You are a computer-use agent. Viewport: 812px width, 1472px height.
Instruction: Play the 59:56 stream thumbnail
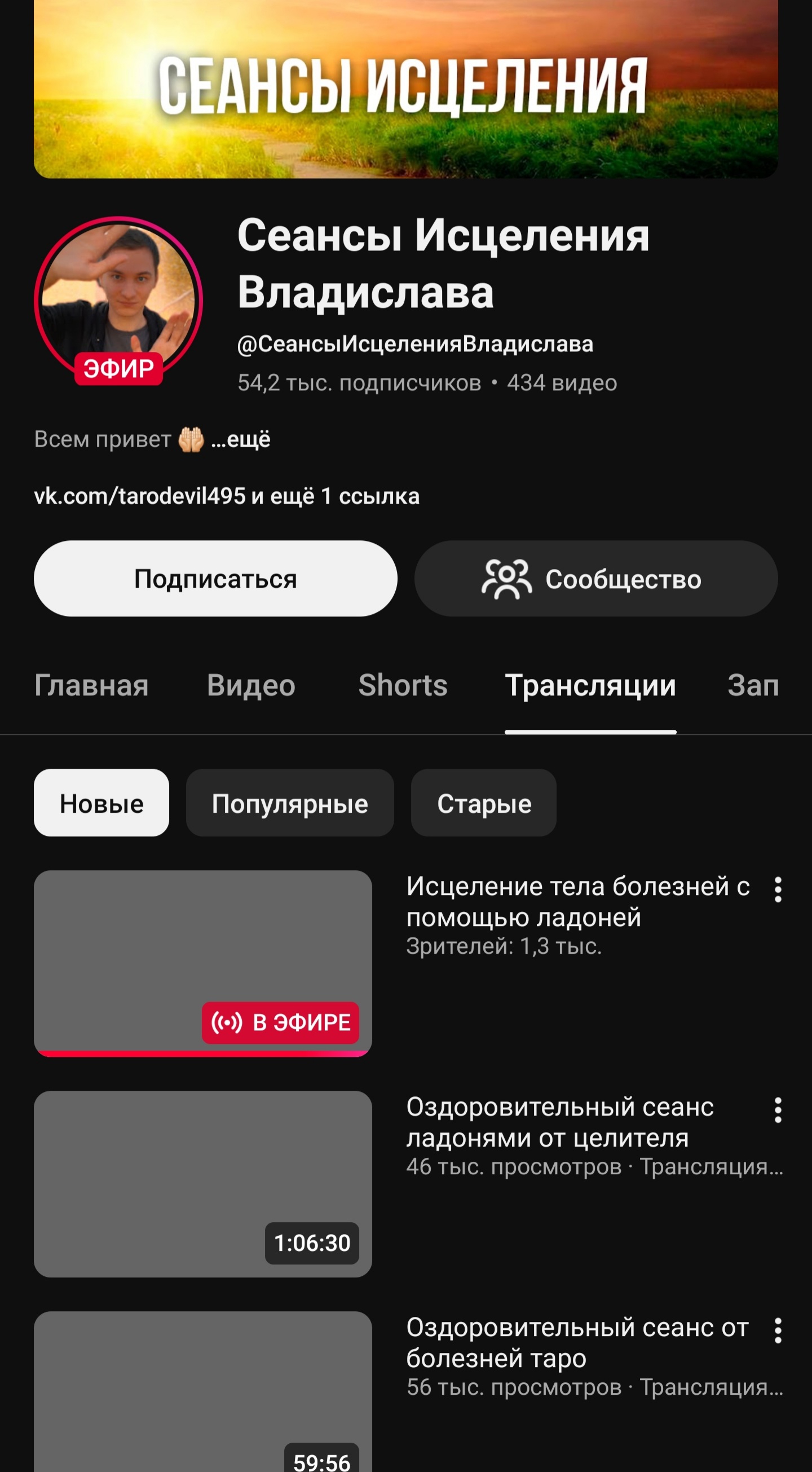point(203,1394)
